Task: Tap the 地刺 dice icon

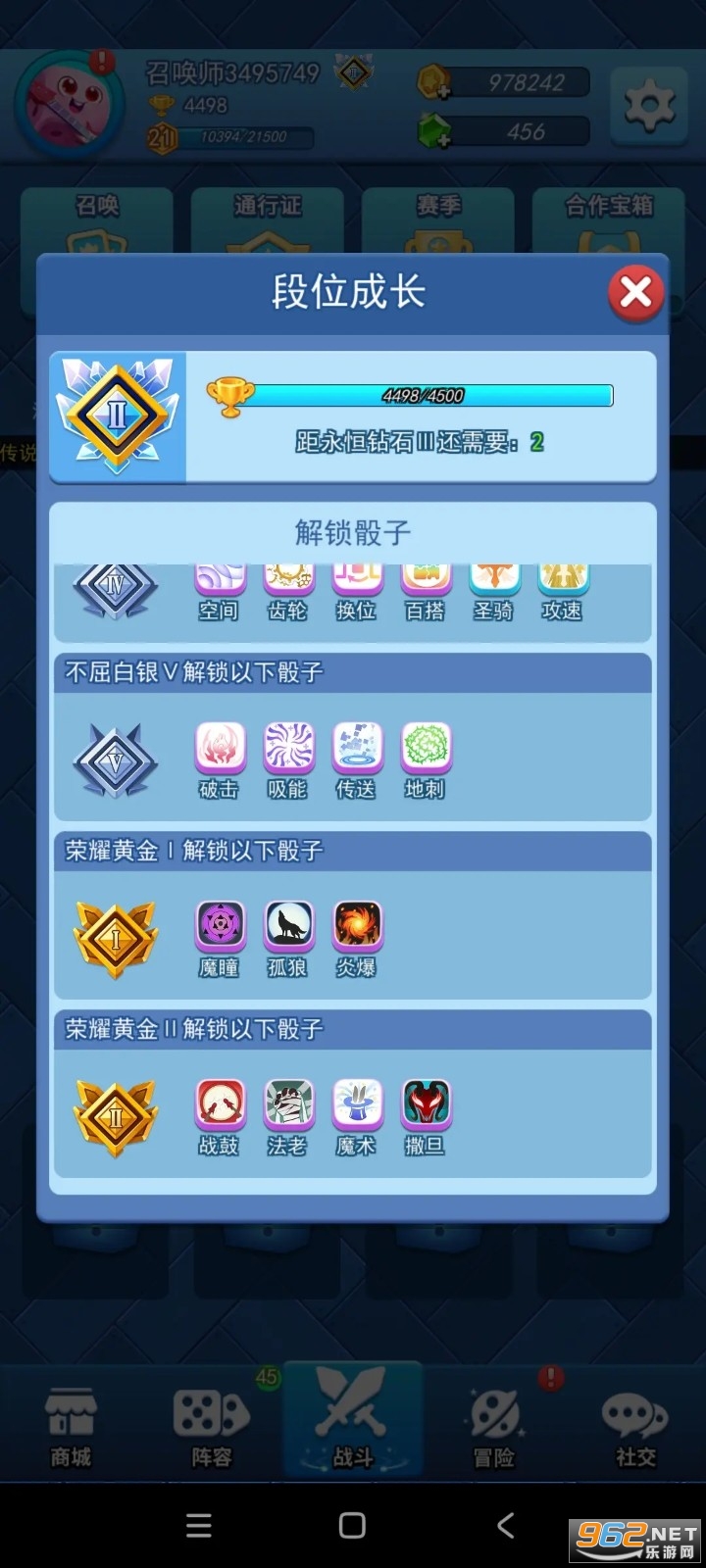Action: click(x=426, y=748)
